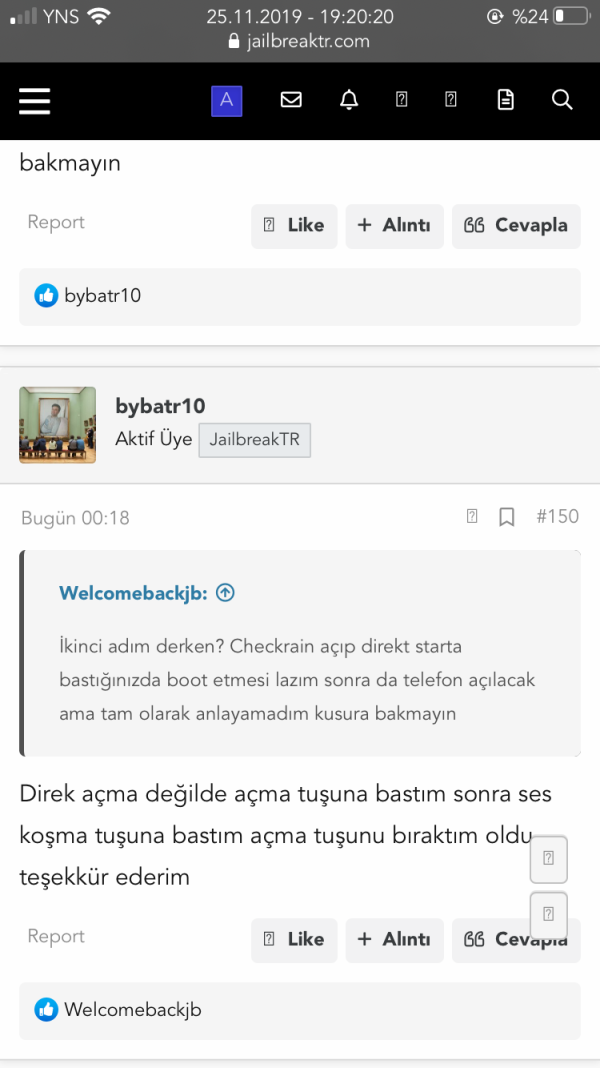Tap Alıntı on the bakmayın post

click(x=394, y=226)
